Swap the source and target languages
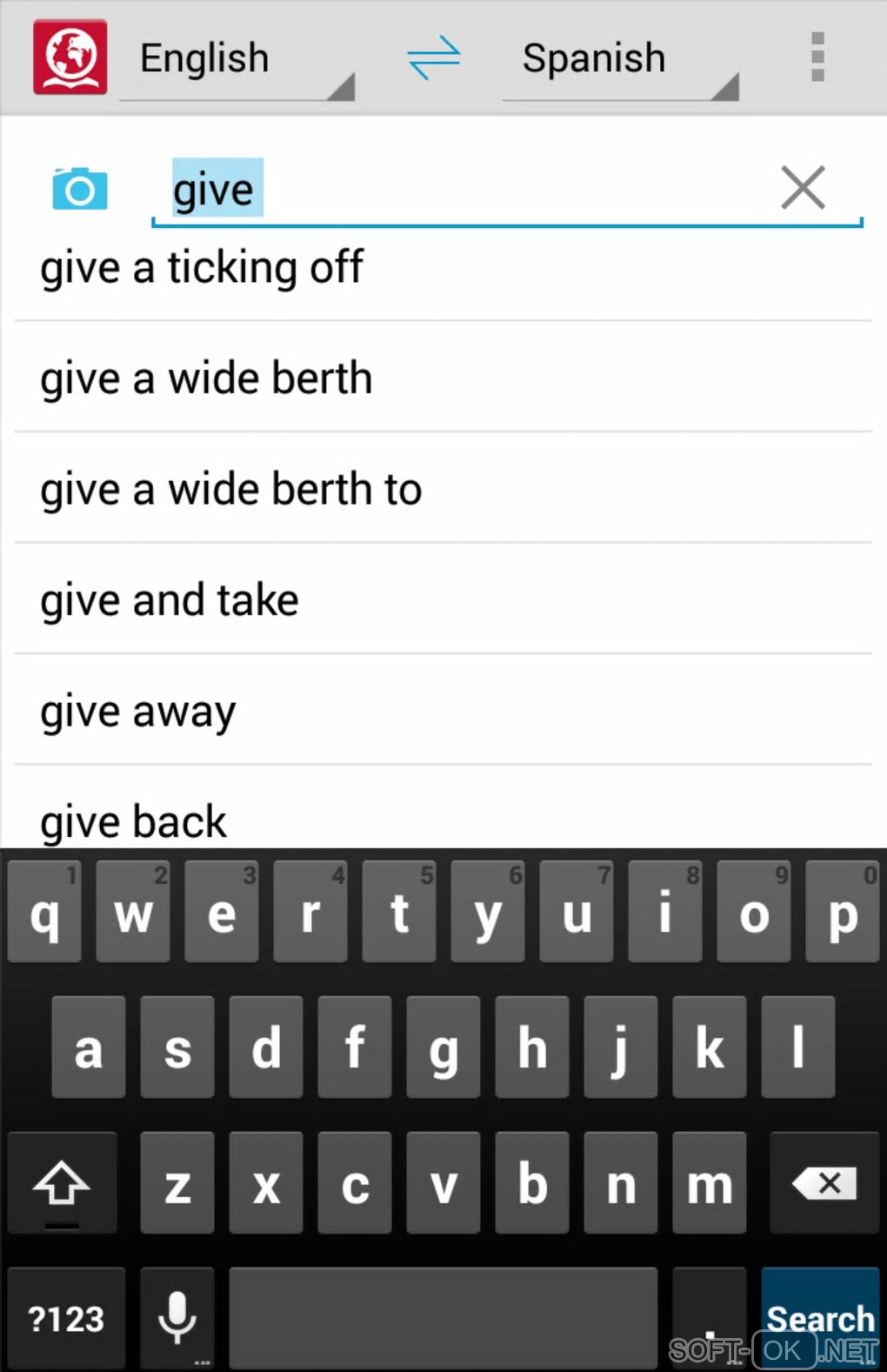Screen dimensions: 887x1372 coord(434,58)
